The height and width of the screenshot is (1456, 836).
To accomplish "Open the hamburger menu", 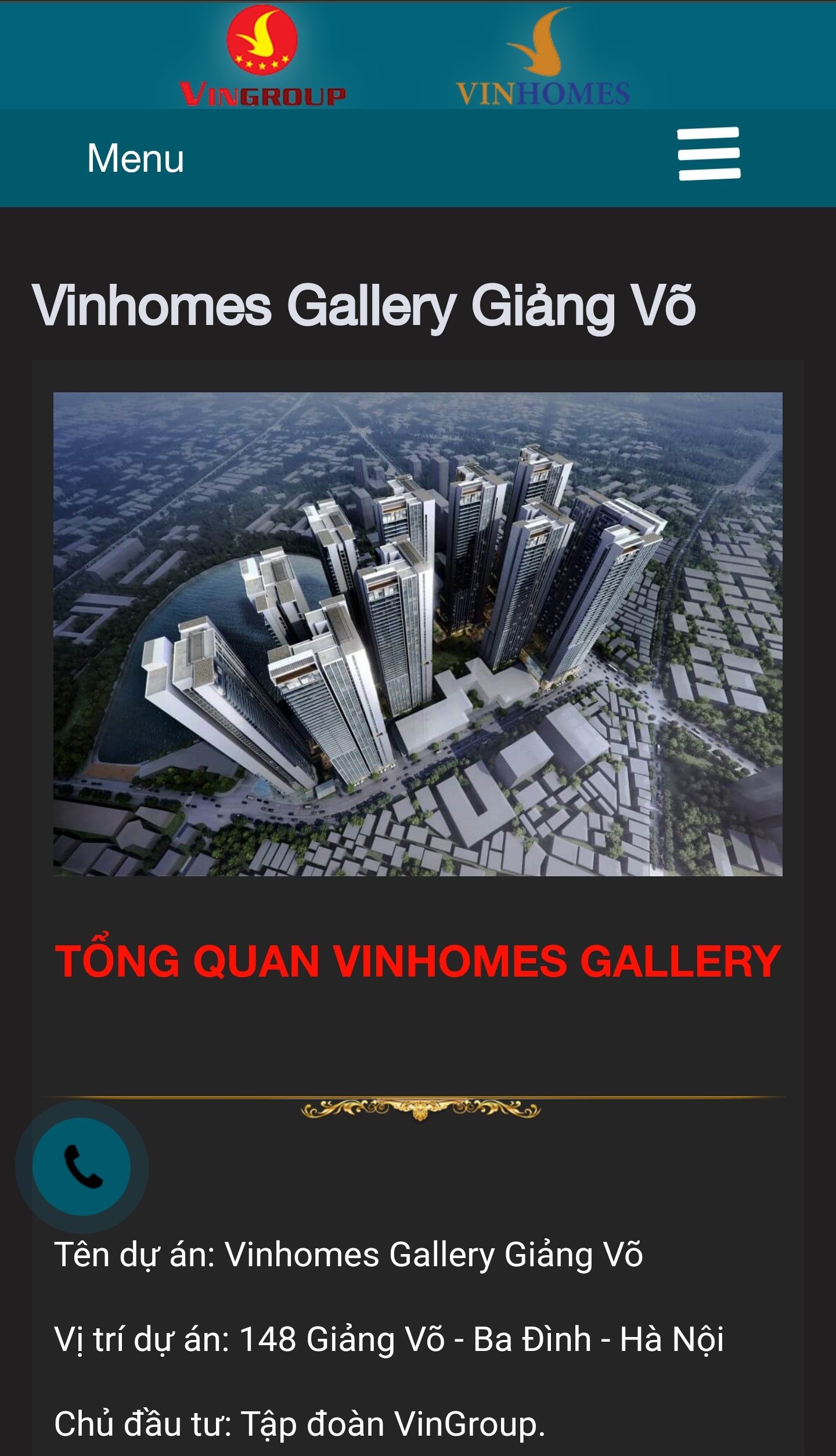I will click(709, 154).
